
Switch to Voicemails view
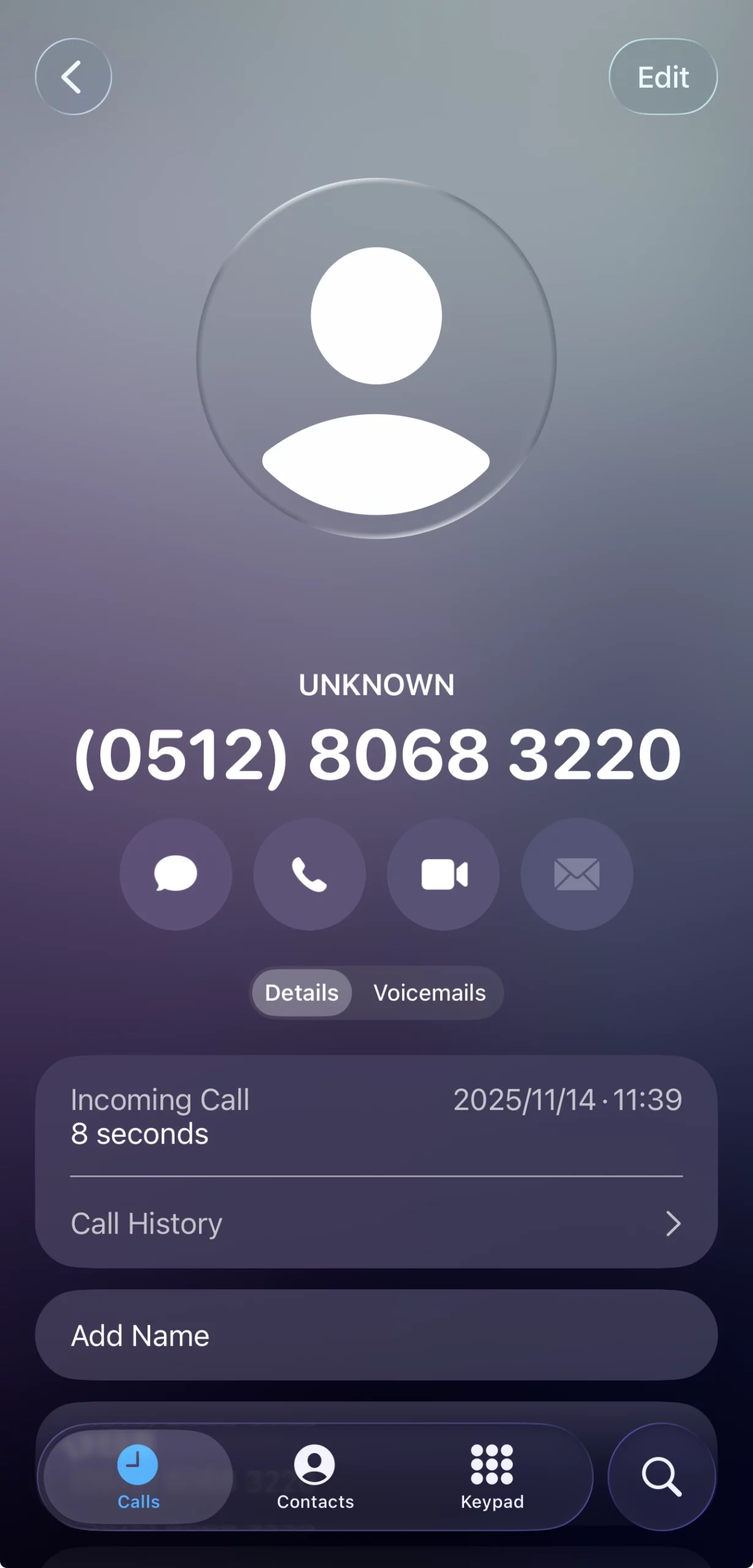(x=430, y=993)
